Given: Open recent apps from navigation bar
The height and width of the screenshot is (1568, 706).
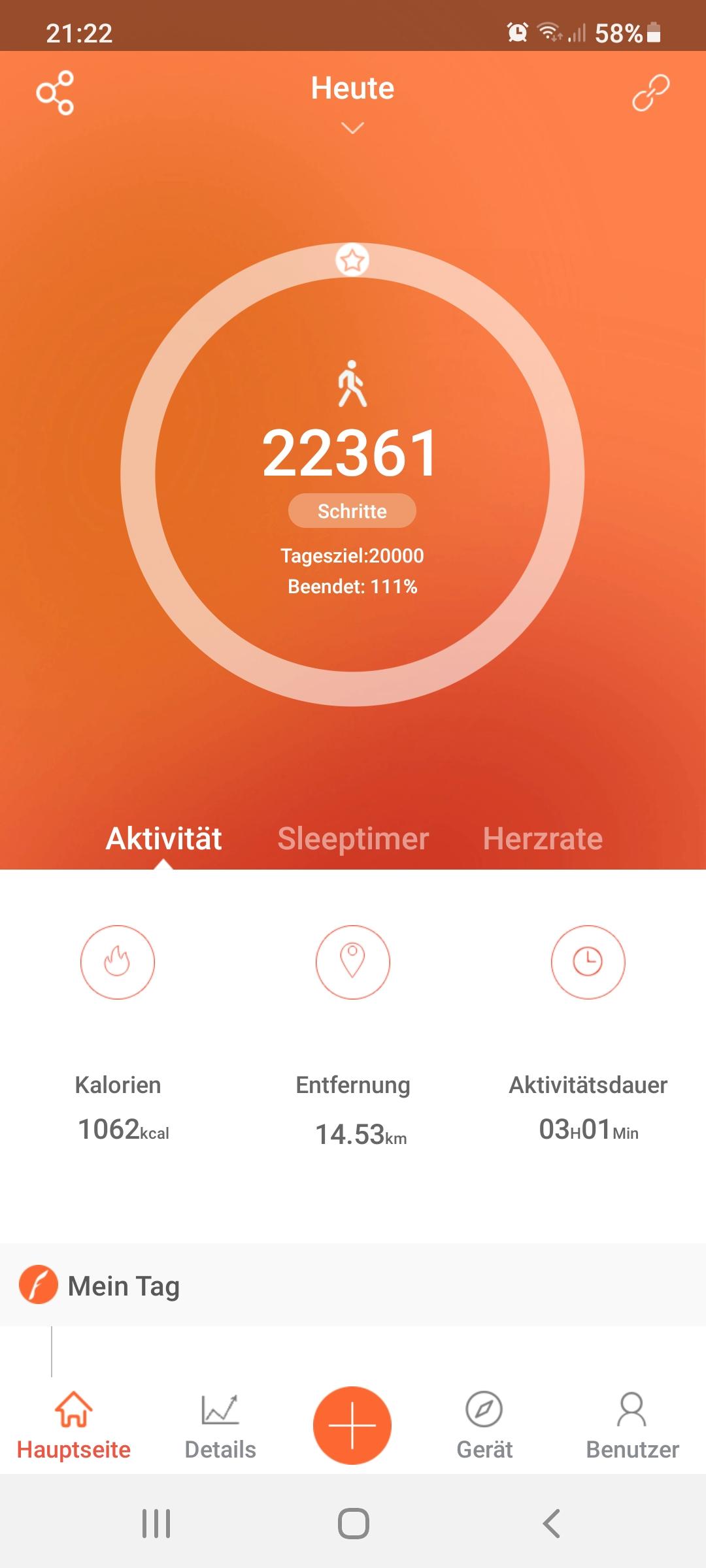Looking at the screenshot, I should (156, 1524).
